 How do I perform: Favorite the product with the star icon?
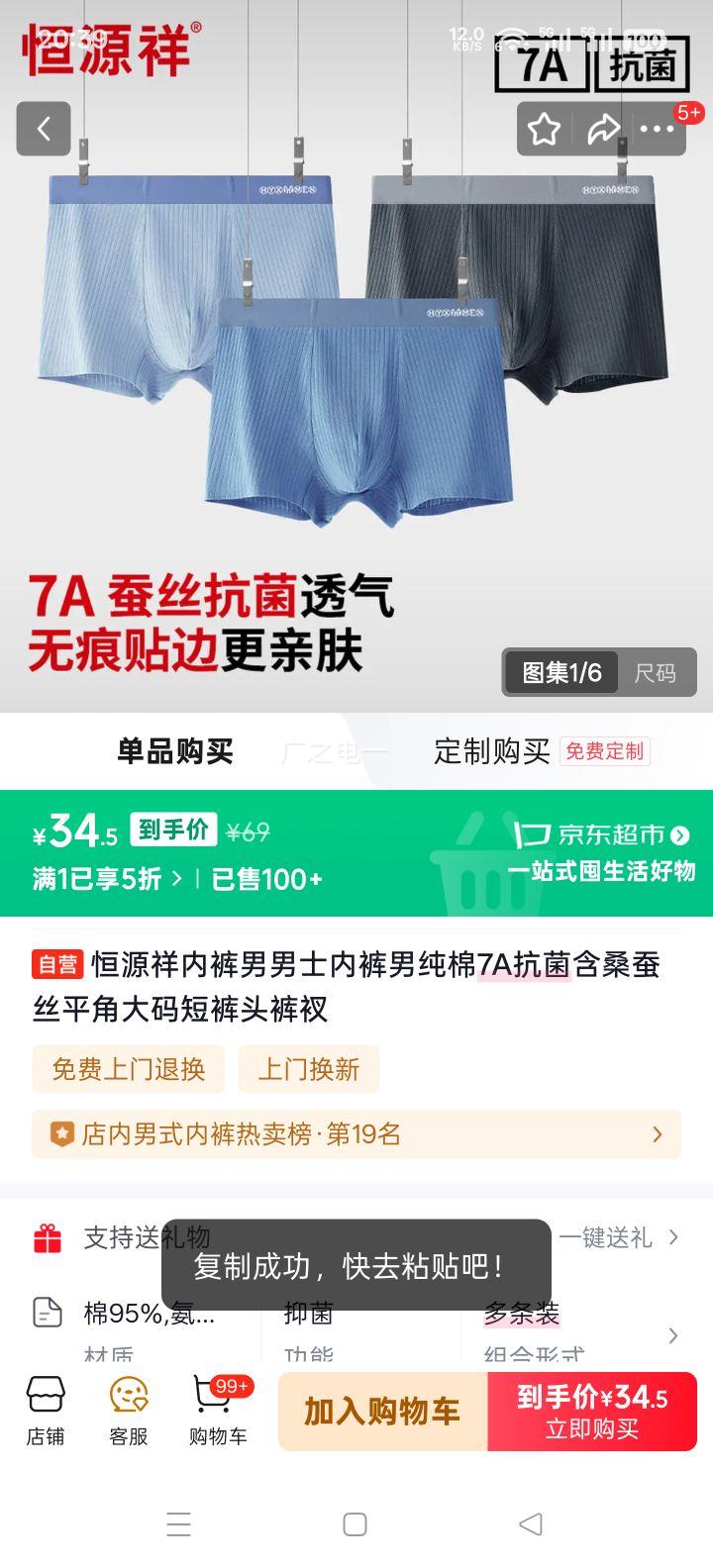pyautogui.click(x=544, y=129)
